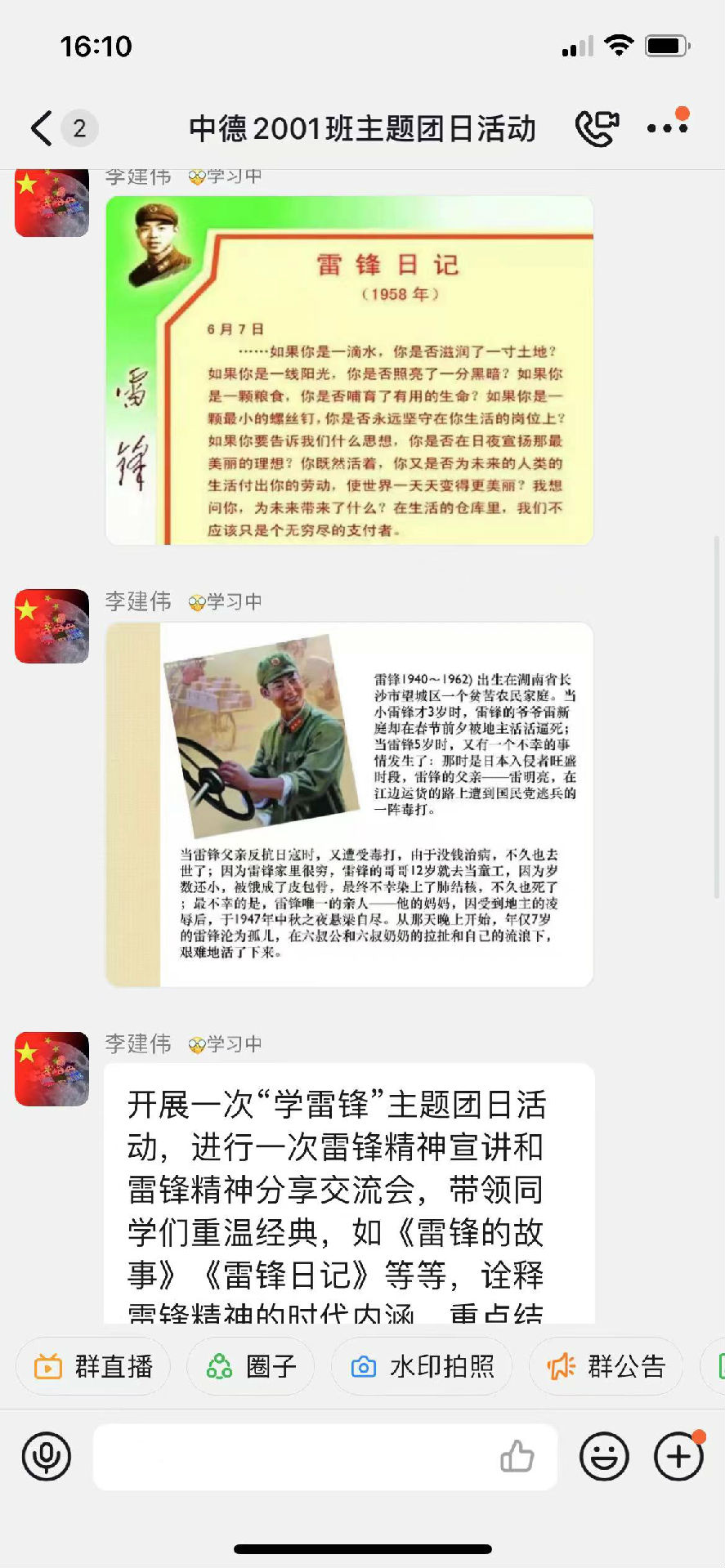The image size is (725, 1568).
Task: Open the plus attachment menu
Action: point(678,1456)
